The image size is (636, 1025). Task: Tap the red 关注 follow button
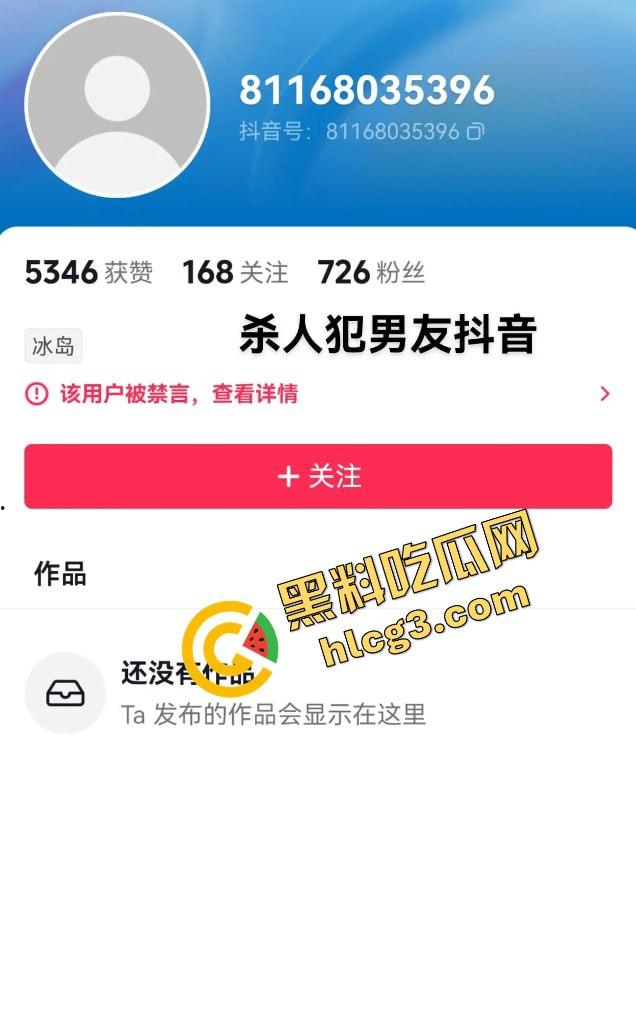coord(318,477)
